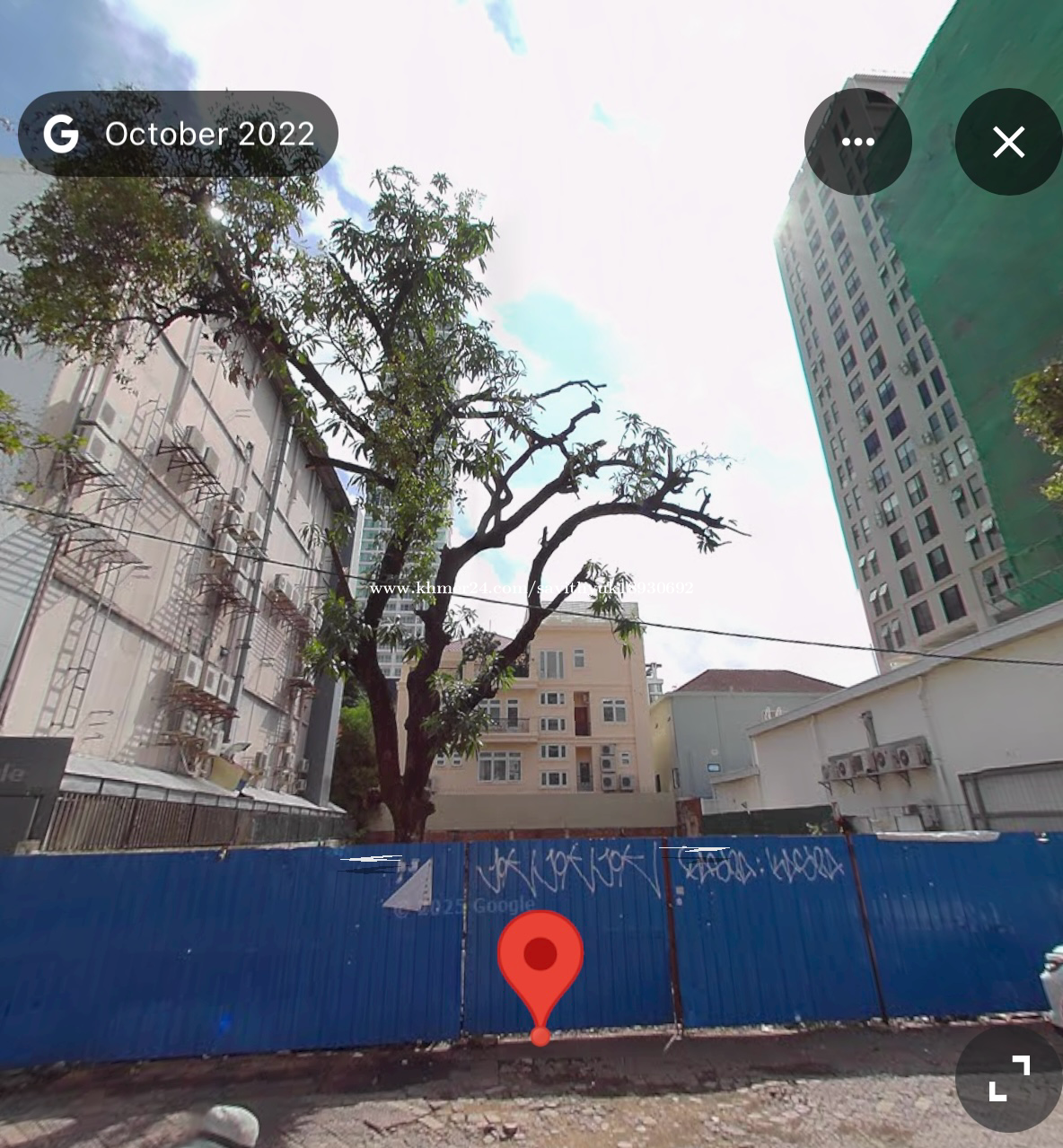Close the Street View panel
The height and width of the screenshot is (1148, 1063).
1008,142
